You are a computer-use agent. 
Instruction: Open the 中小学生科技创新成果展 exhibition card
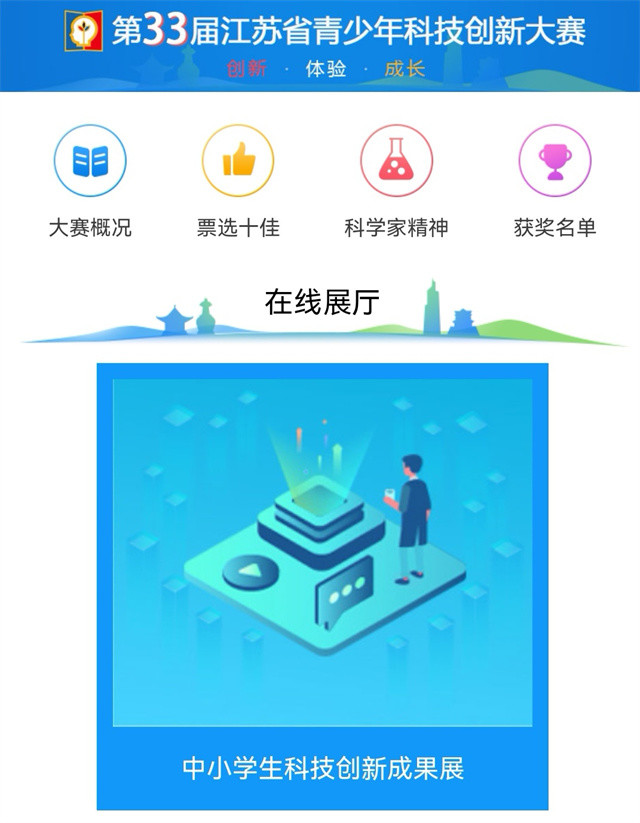point(322,585)
